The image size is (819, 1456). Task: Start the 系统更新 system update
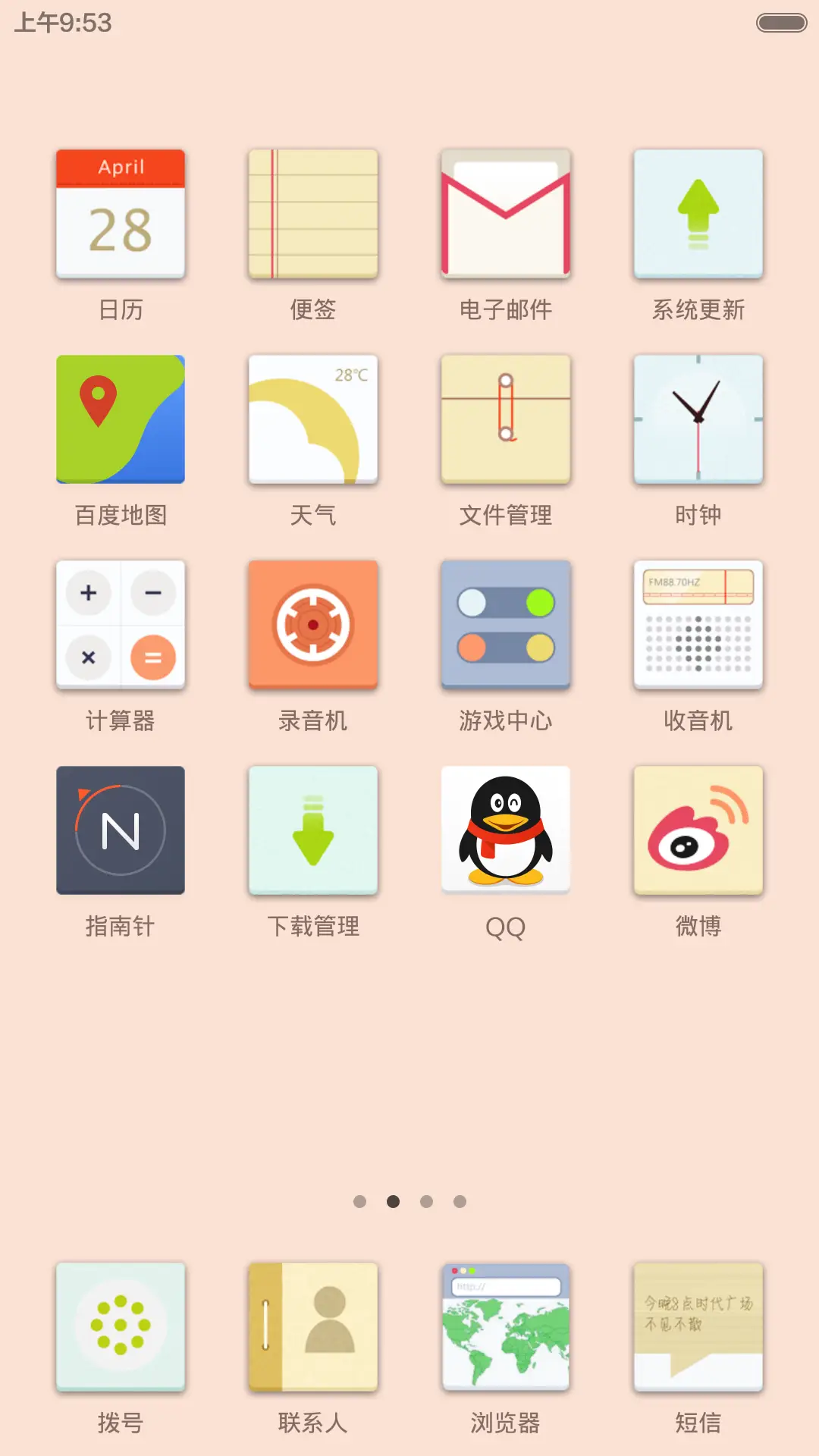[x=698, y=215]
